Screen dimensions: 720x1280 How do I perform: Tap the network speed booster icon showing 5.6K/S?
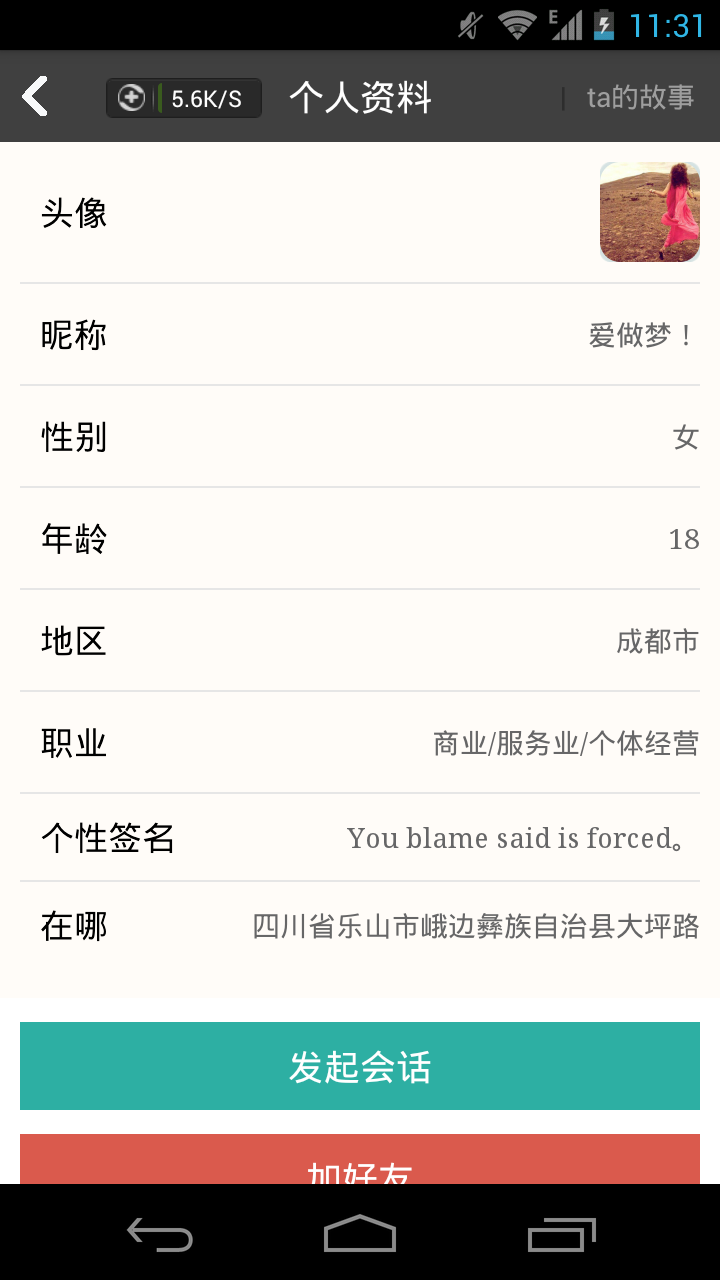point(183,97)
